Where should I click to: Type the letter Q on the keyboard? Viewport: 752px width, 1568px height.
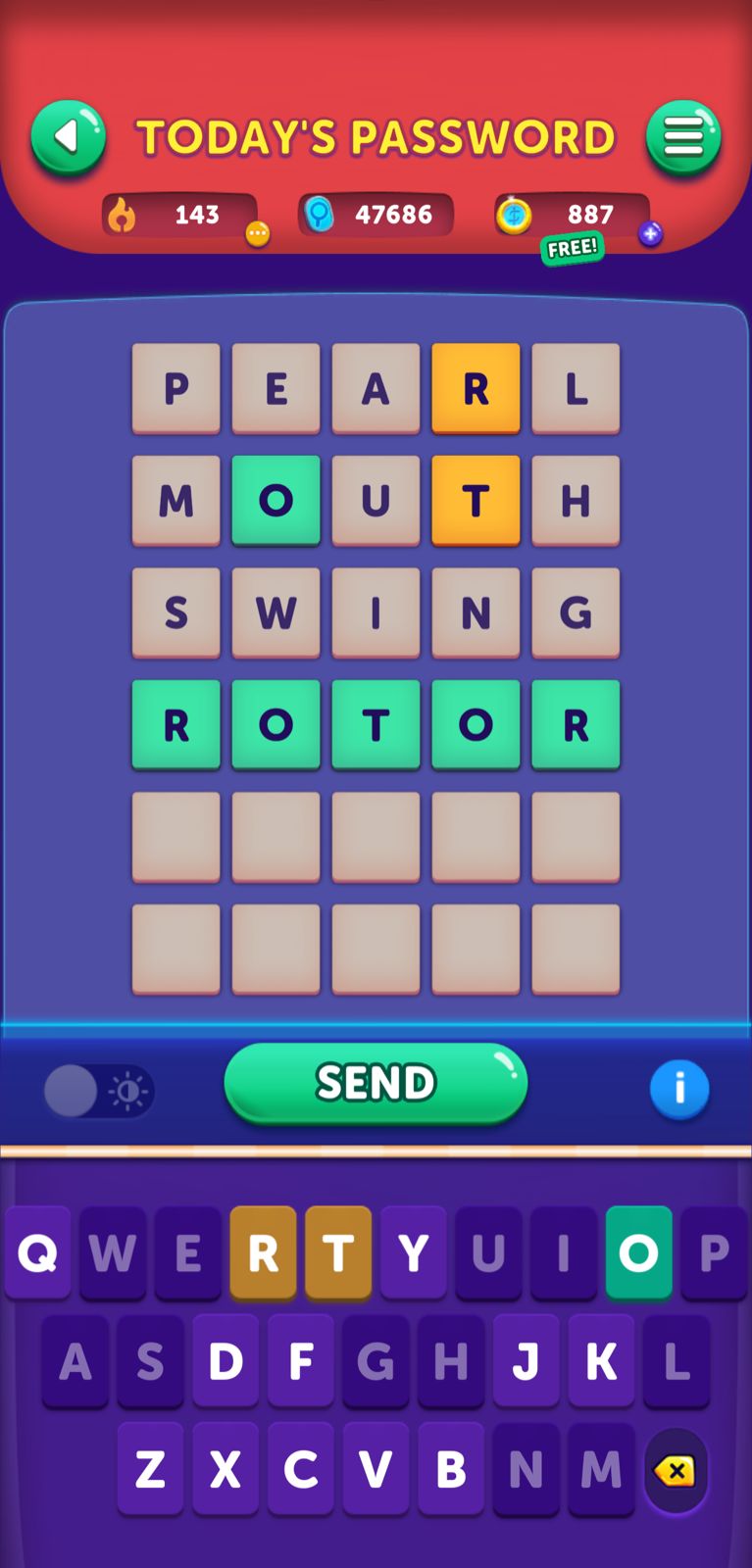(x=37, y=1253)
